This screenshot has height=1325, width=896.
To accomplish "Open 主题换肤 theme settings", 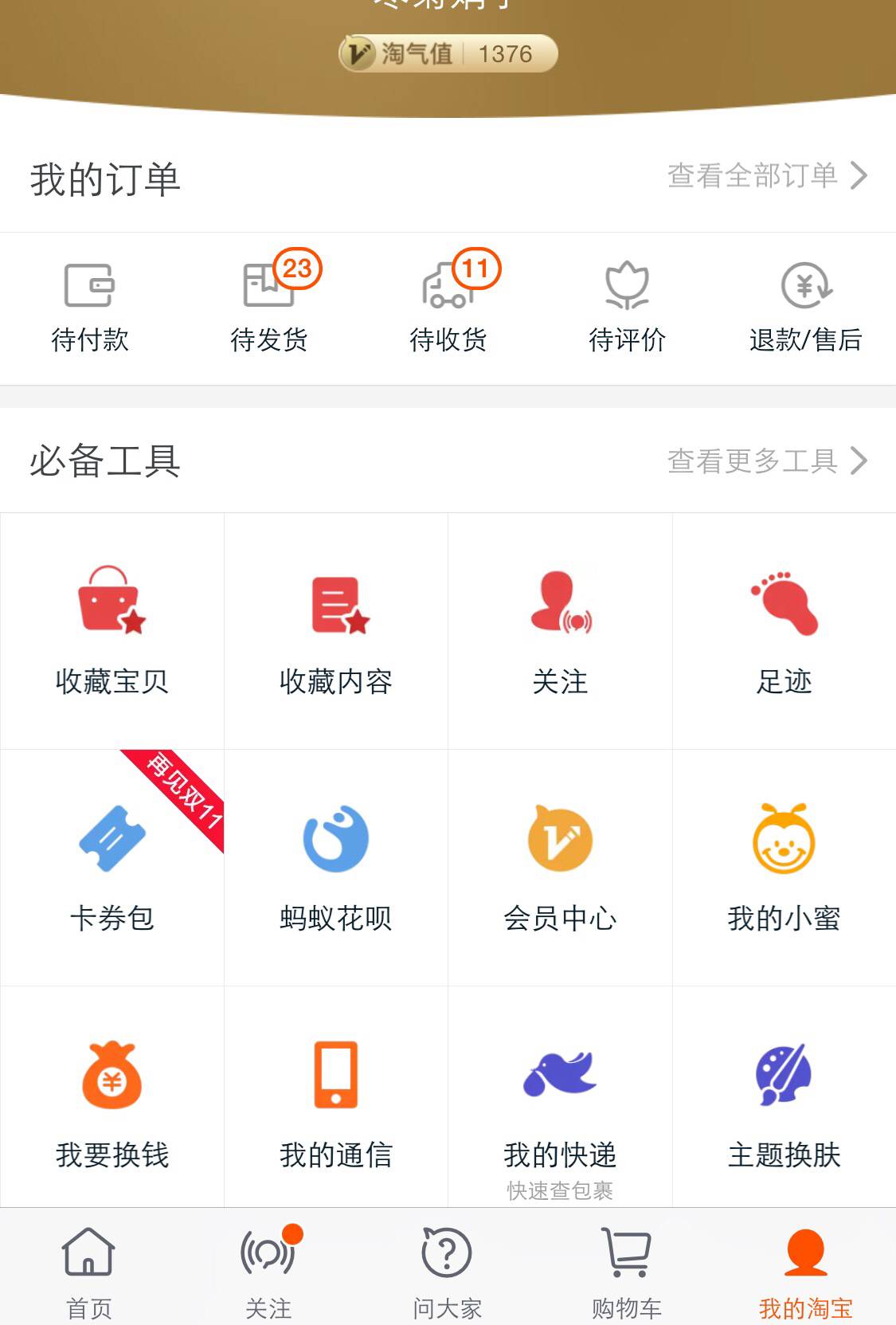I will (784, 1104).
